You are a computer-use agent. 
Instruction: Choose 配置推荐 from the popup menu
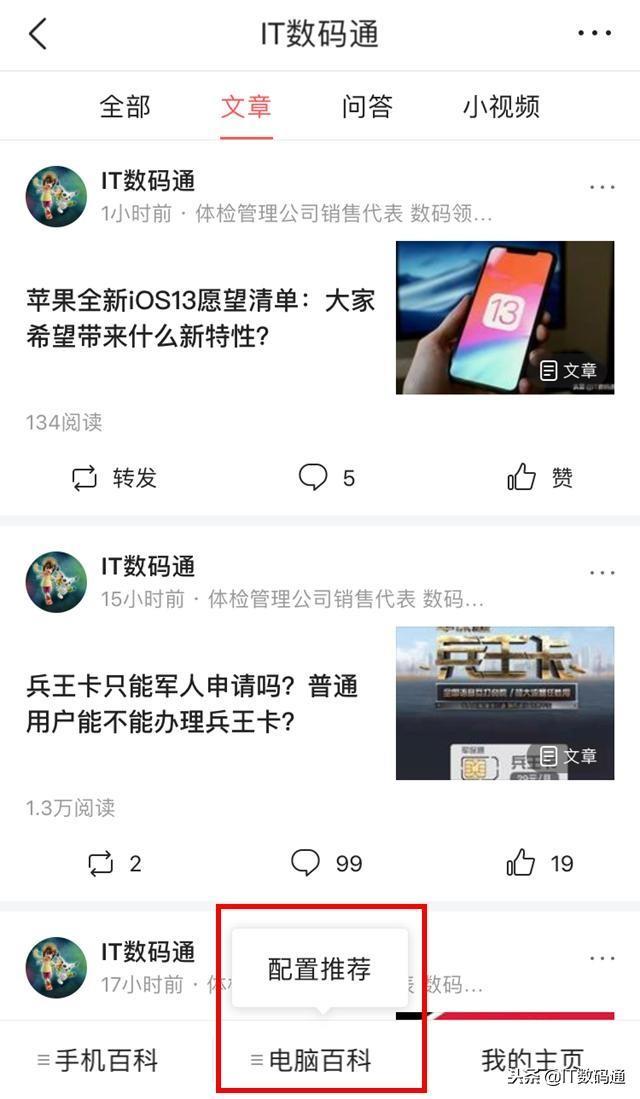[320, 968]
